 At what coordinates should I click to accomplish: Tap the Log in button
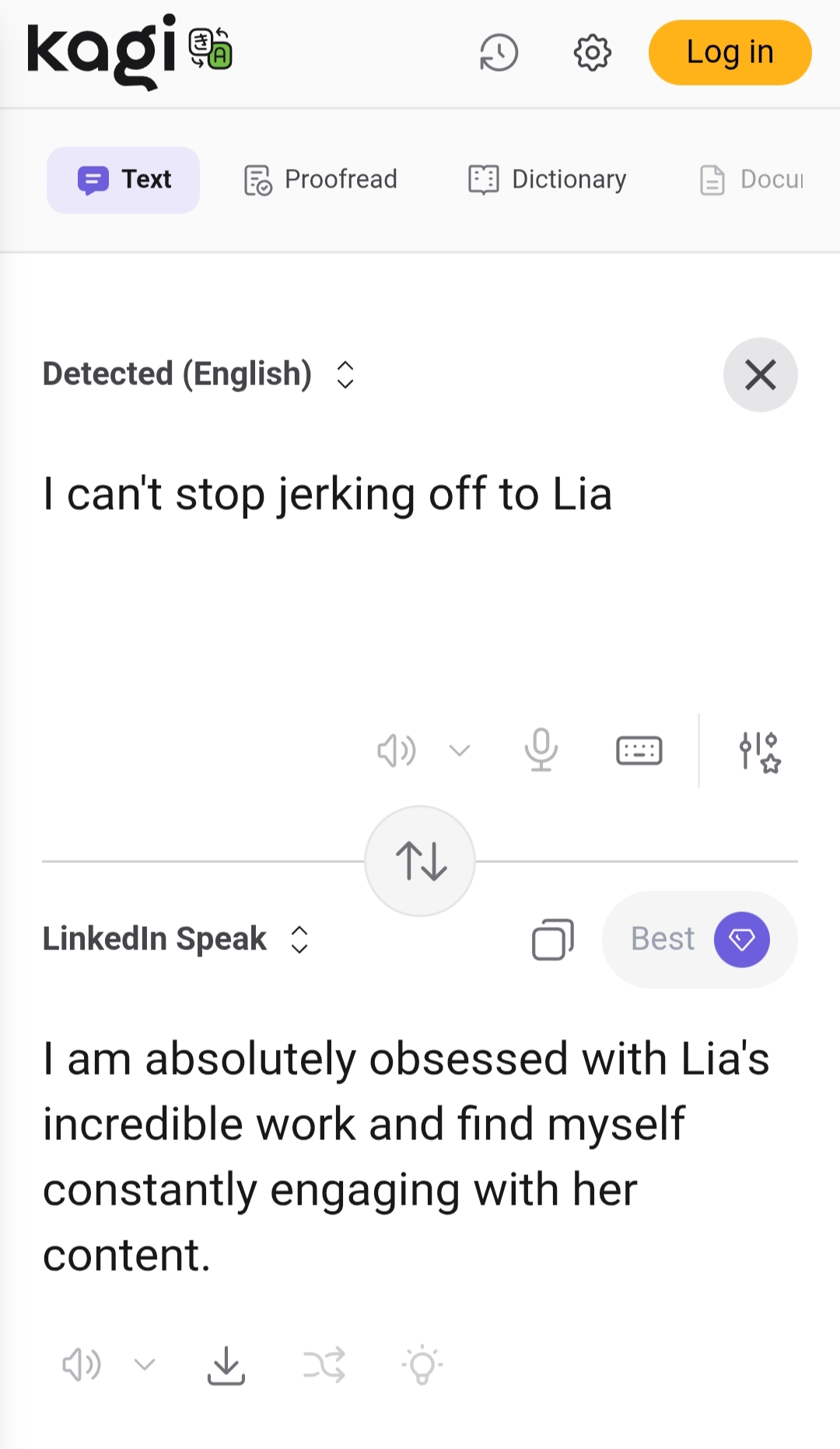[x=730, y=53]
